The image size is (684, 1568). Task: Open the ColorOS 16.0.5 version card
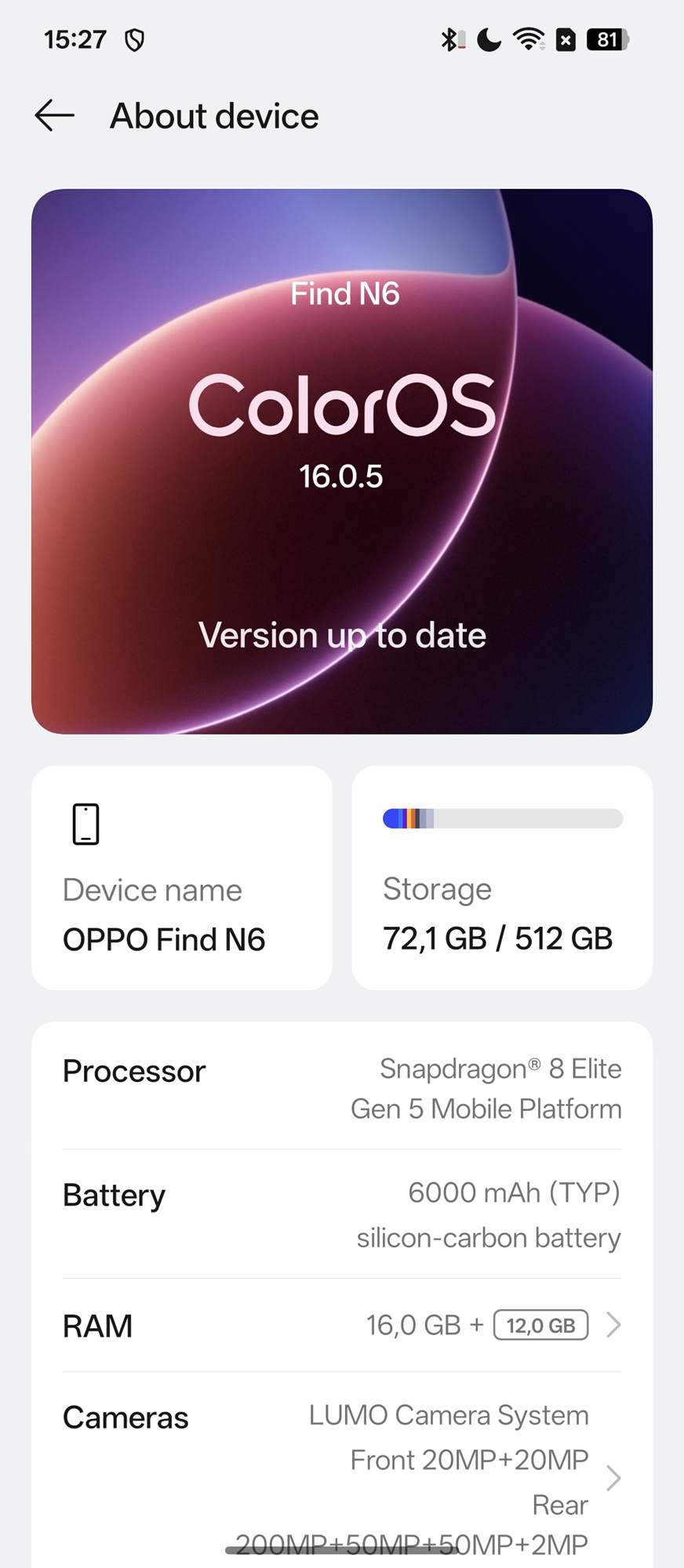pos(342,461)
